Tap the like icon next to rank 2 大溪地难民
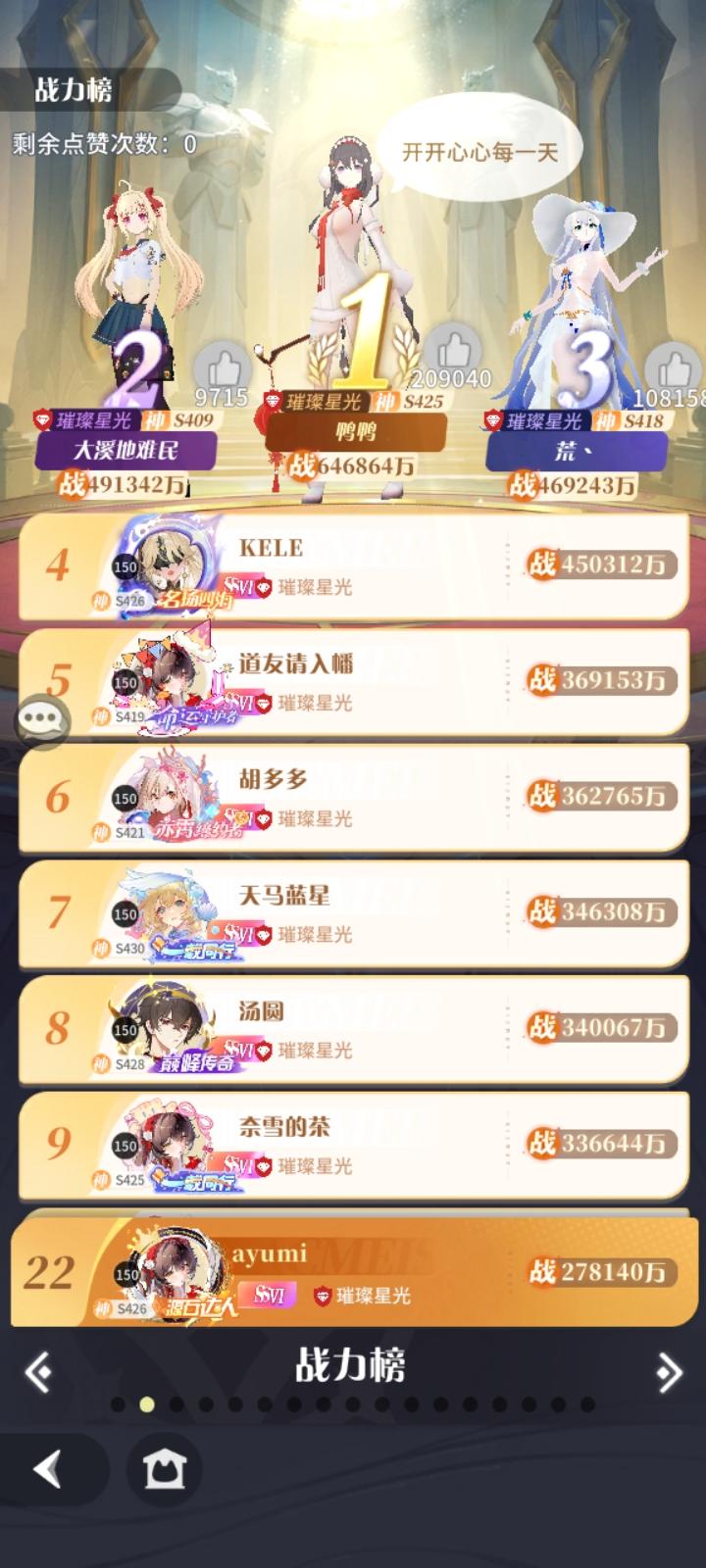 click(224, 365)
